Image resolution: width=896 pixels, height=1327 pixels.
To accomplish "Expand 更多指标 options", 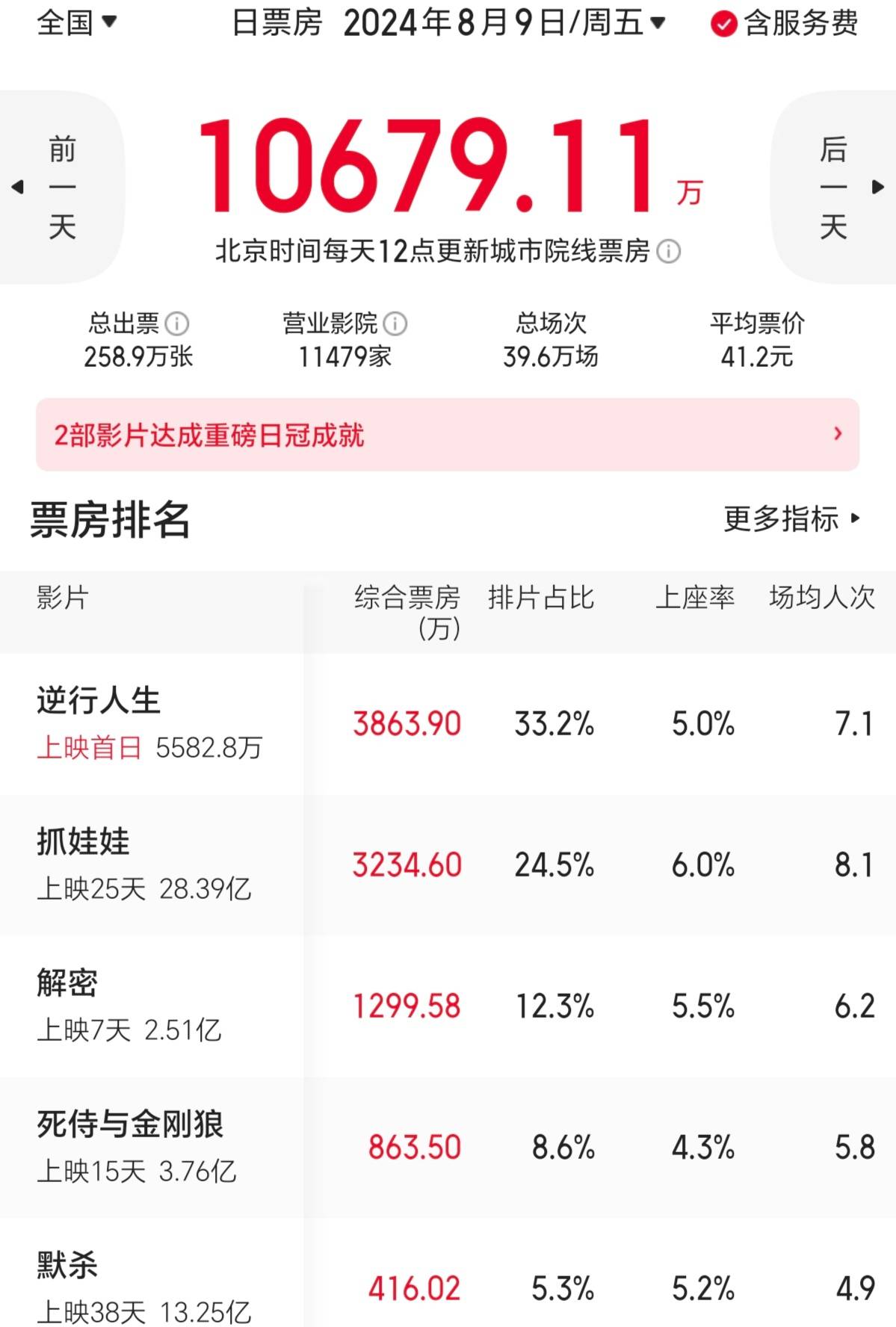I will 792,519.
